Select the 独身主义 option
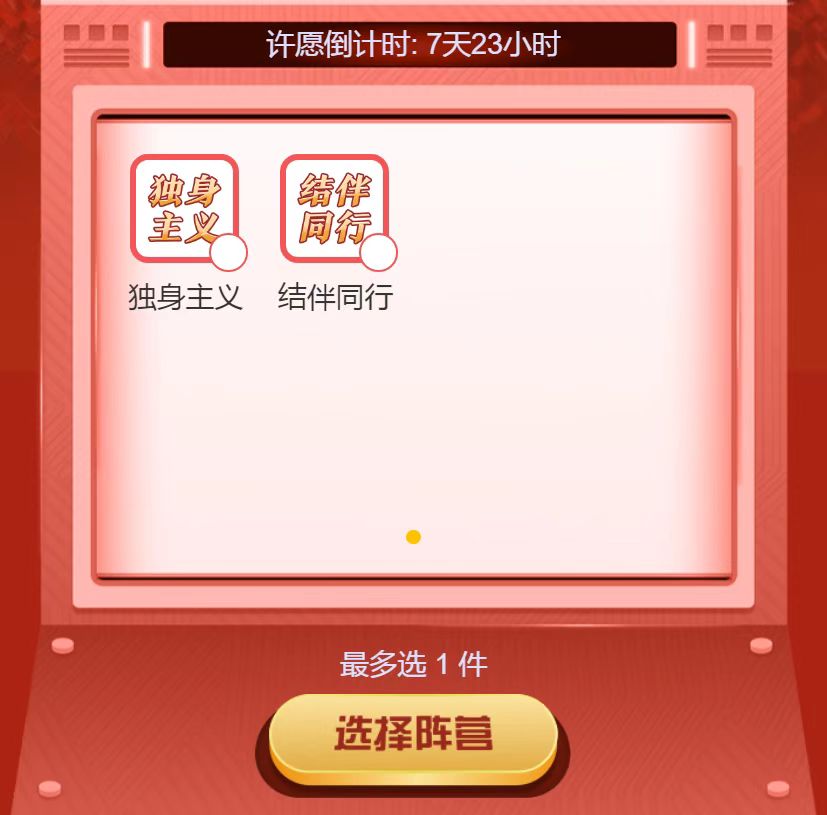827x815 pixels. coord(186,210)
